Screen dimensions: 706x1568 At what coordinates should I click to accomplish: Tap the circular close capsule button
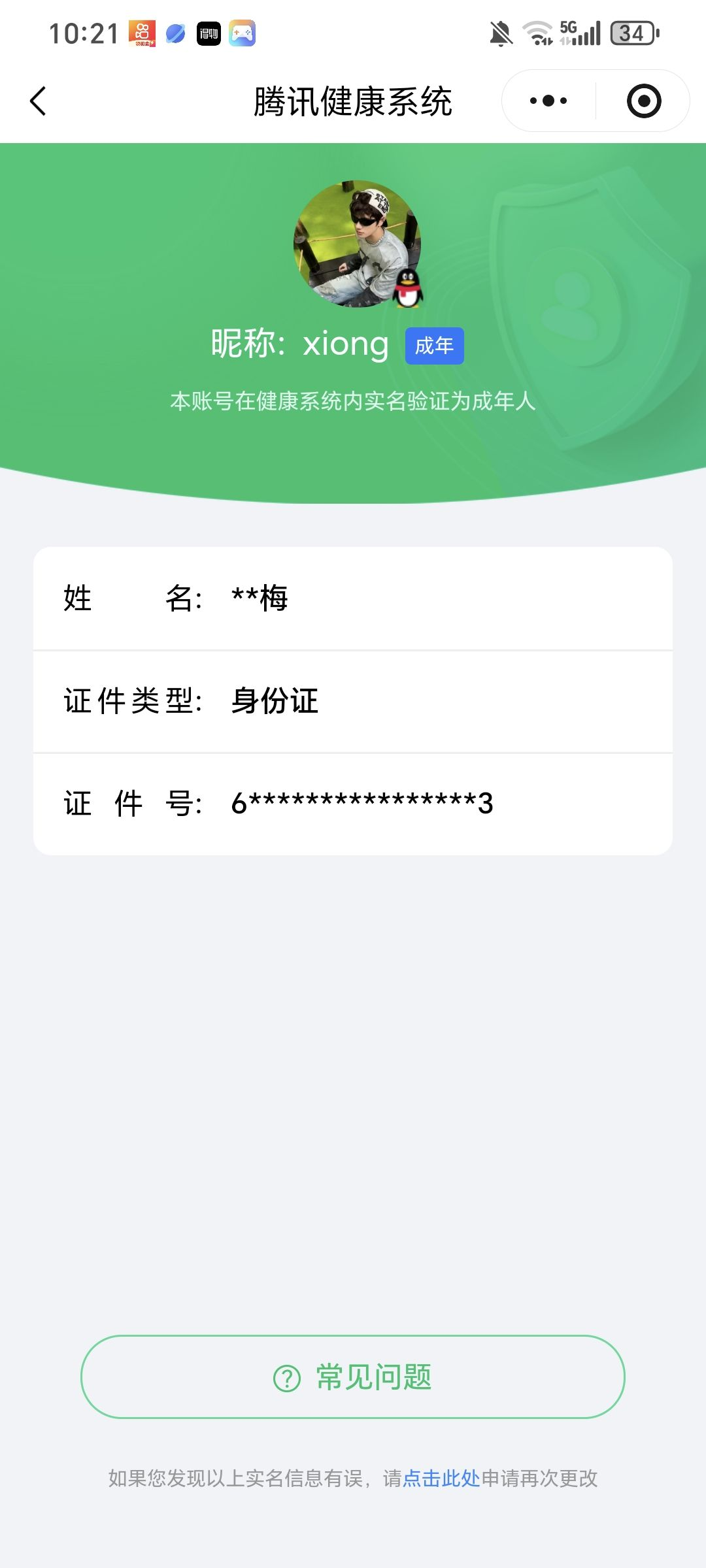(x=643, y=101)
